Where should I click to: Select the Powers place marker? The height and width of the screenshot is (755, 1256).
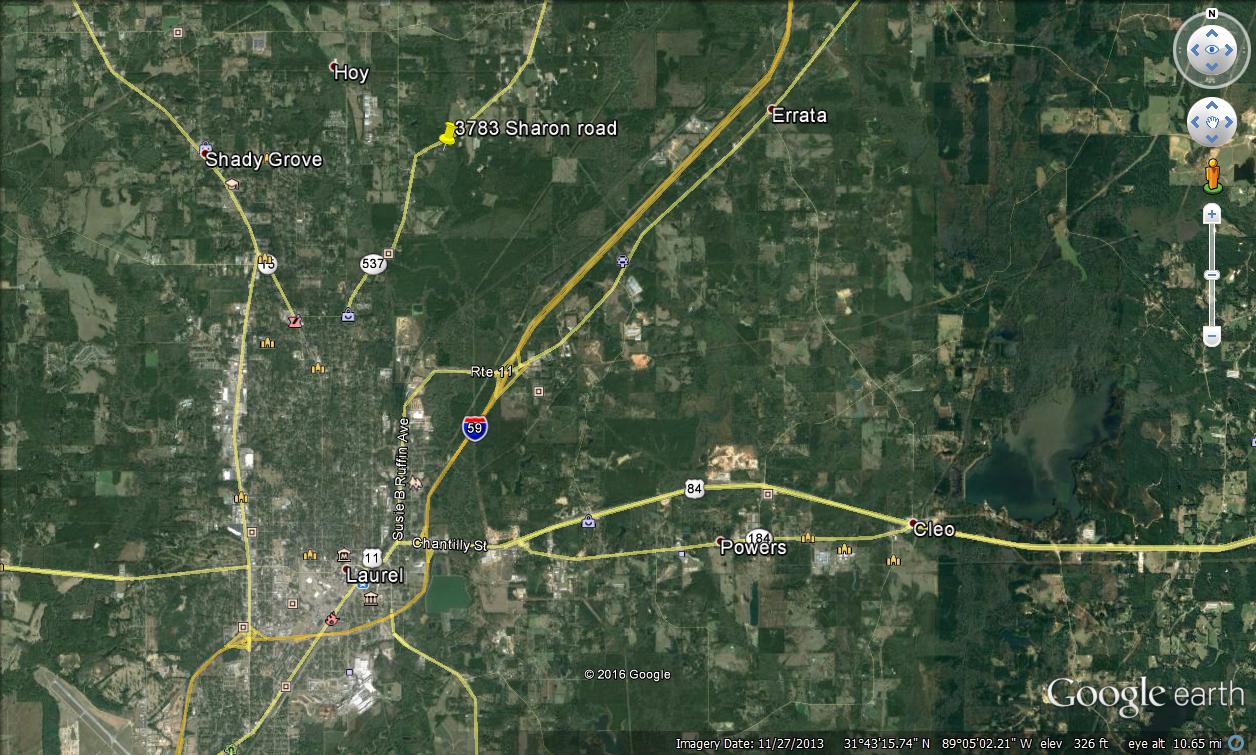click(x=719, y=541)
